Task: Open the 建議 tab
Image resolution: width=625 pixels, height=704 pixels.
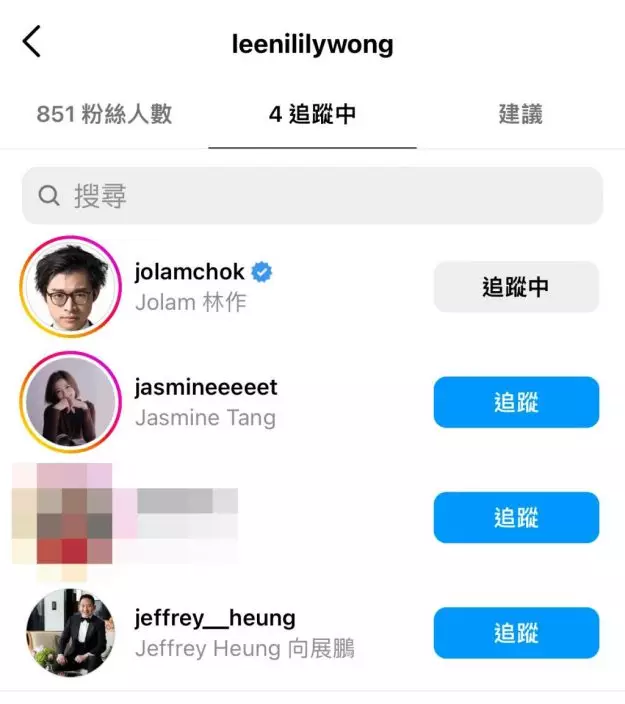Action: [x=520, y=114]
